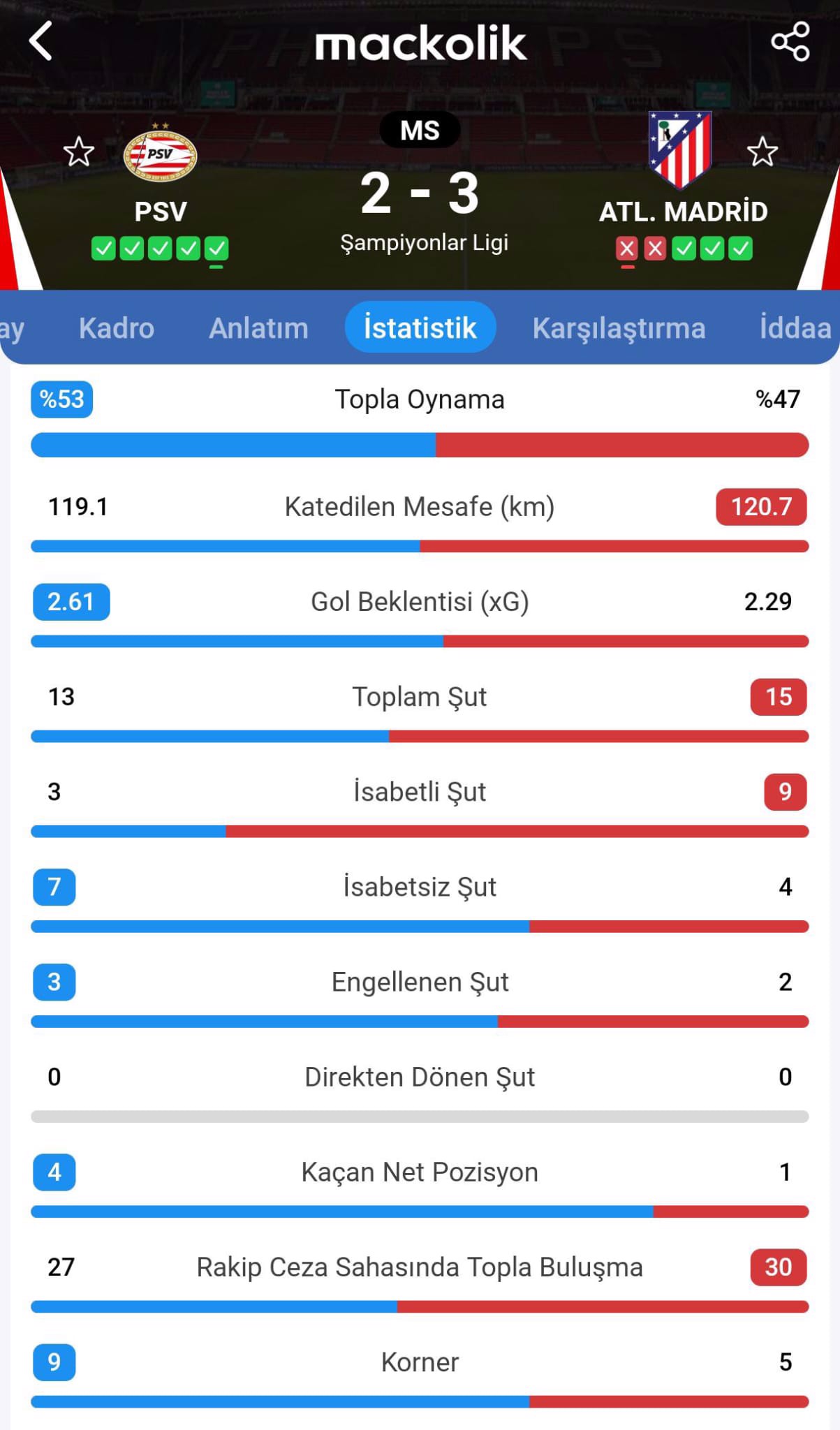Open the Anlatım tab
Screen dimensions: 840x1430
[258, 328]
